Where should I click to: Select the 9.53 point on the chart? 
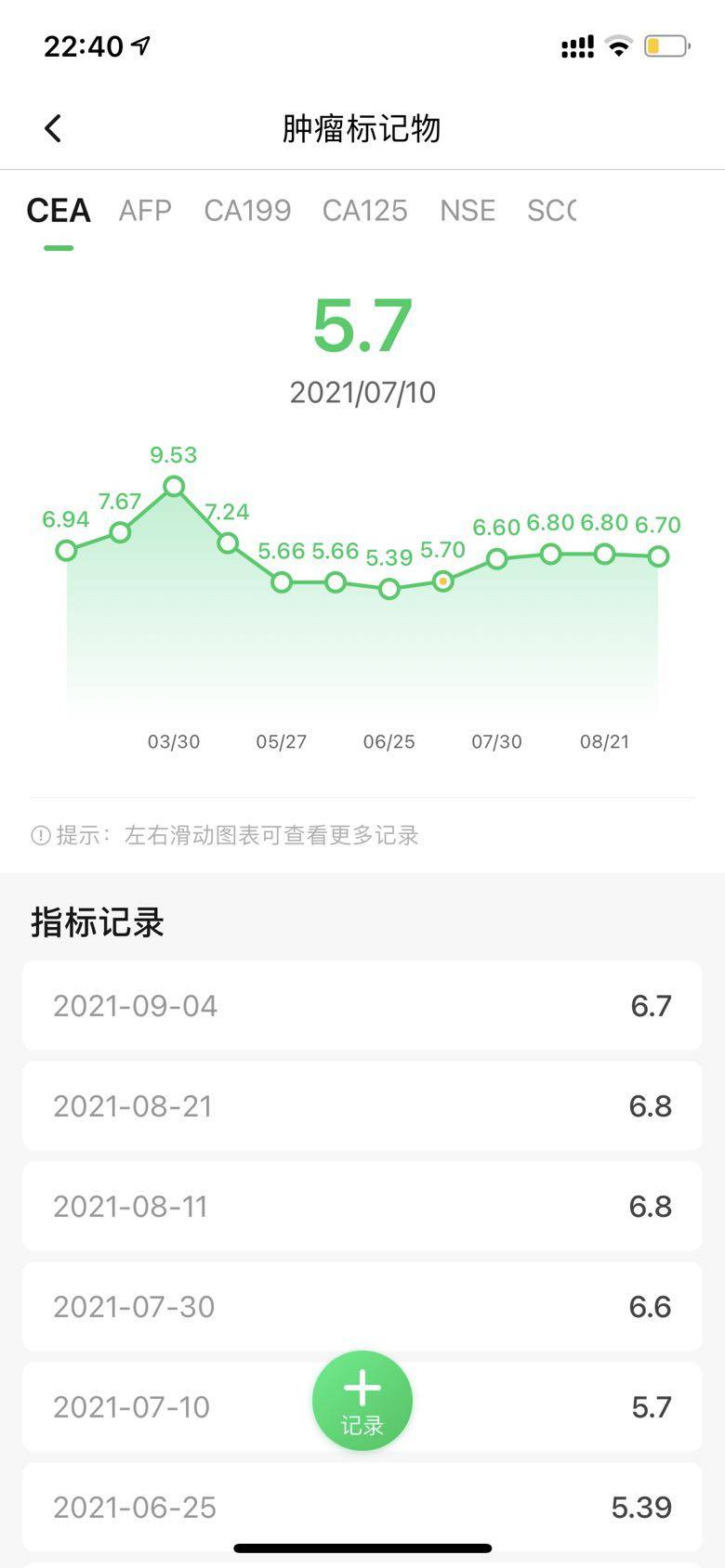pyautogui.click(x=174, y=486)
